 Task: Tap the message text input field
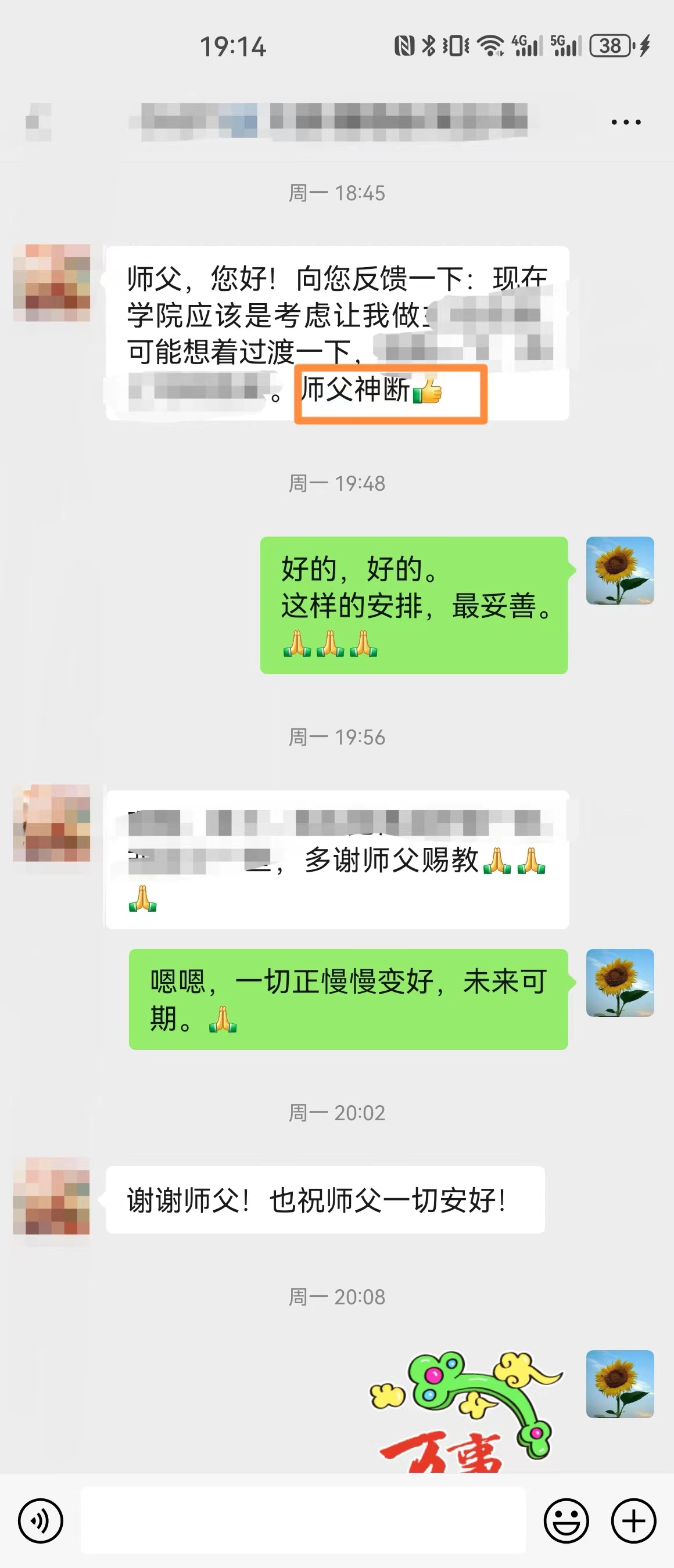[303, 1520]
